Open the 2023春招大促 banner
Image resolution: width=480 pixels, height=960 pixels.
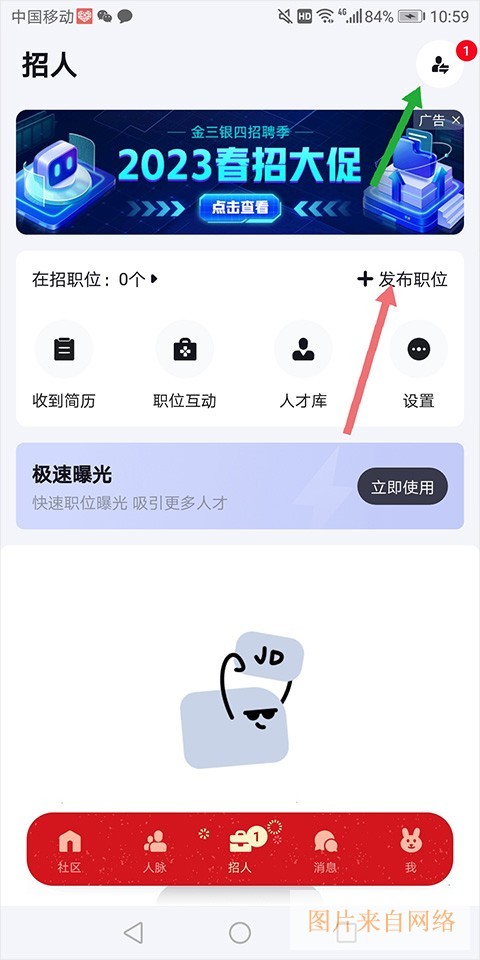tap(240, 172)
